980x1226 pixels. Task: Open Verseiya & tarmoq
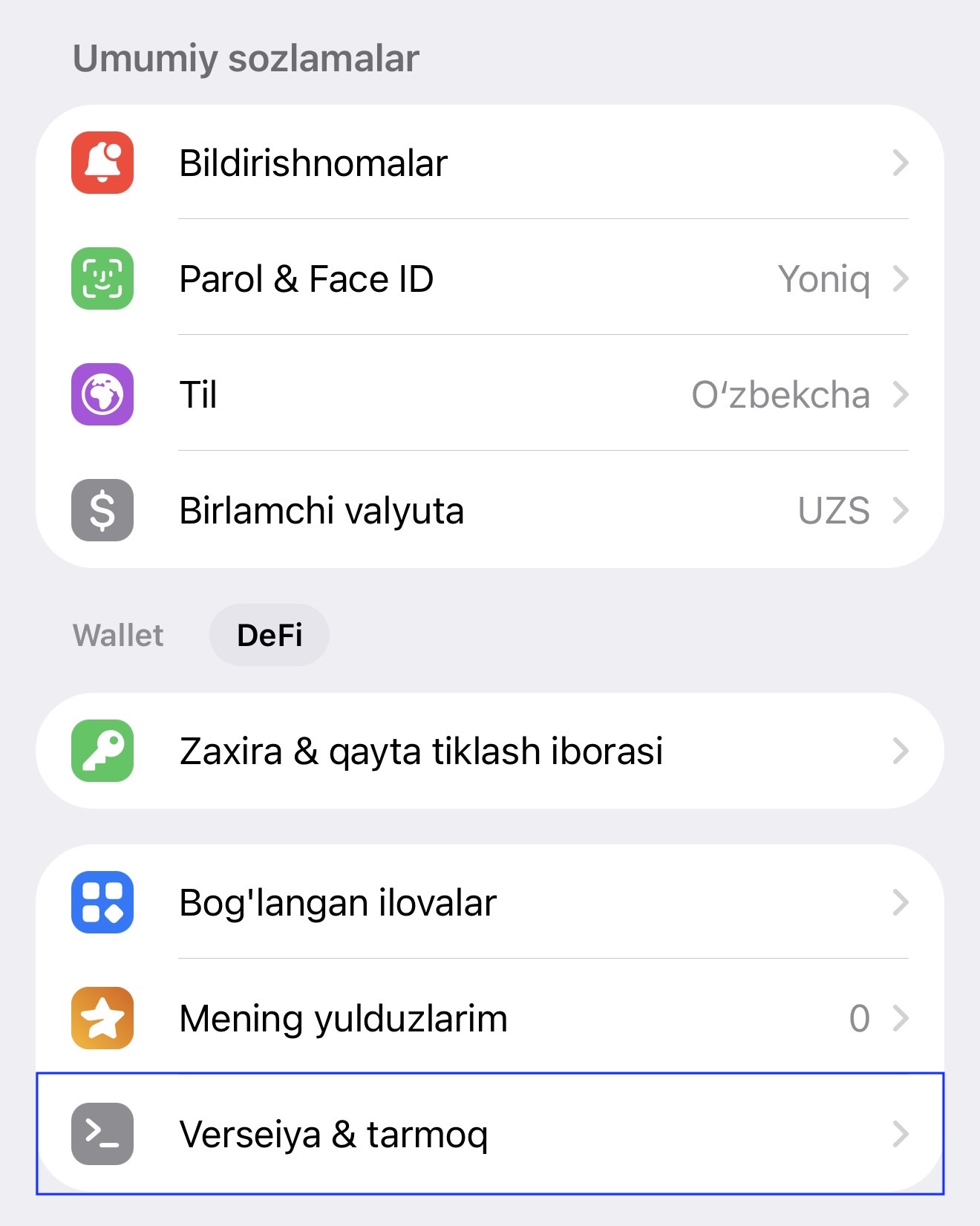(x=490, y=1134)
